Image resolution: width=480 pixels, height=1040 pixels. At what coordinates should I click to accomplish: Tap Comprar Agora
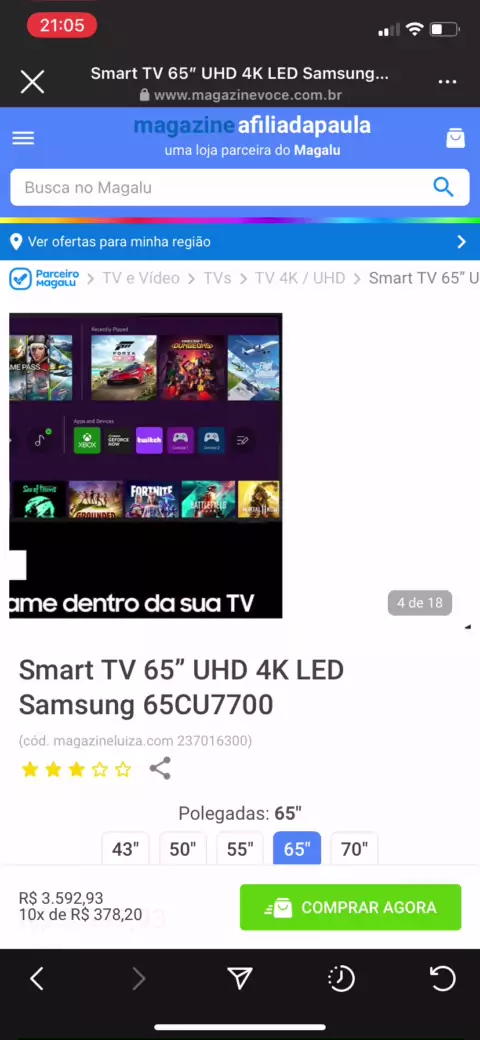350,907
